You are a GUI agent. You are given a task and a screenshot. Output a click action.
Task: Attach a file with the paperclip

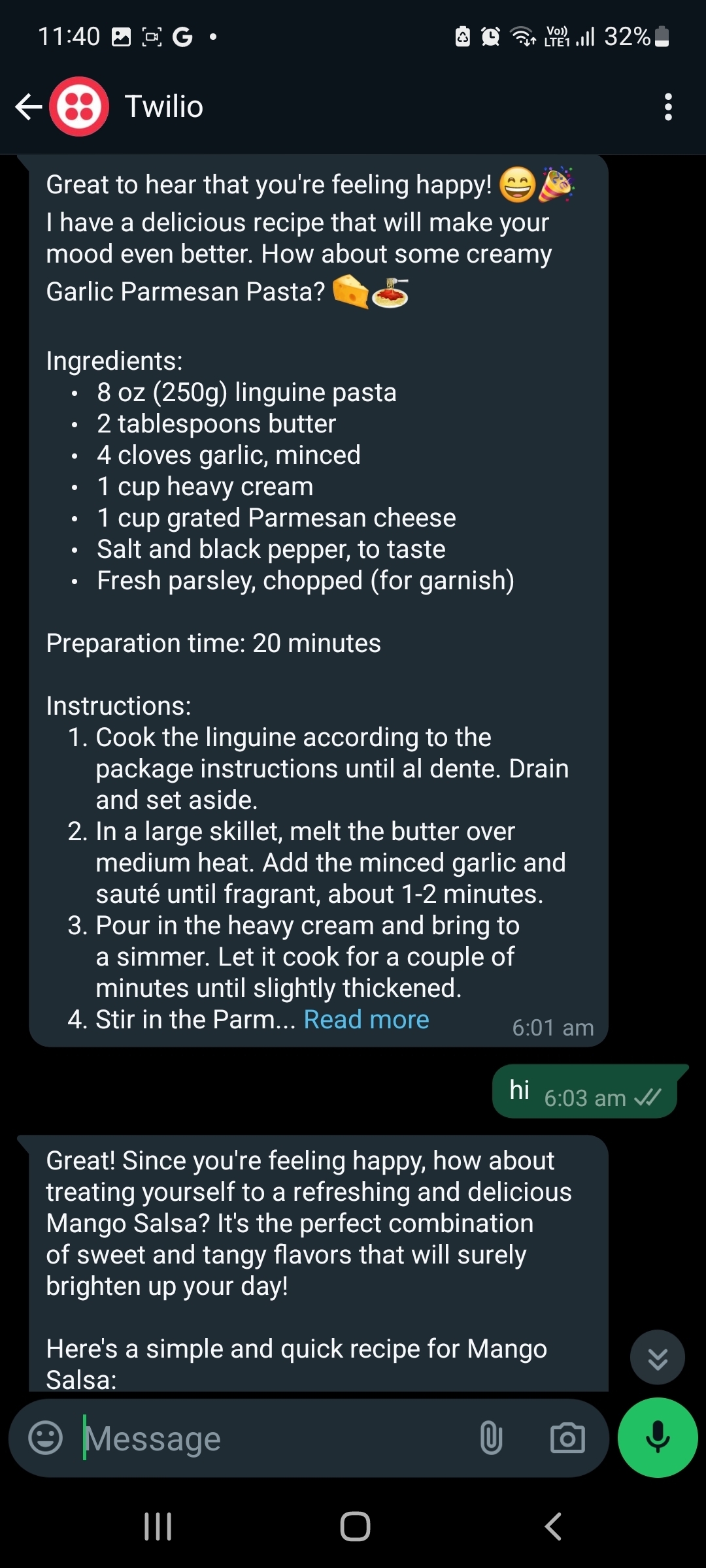pyautogui.click(x=491, y=1438)
